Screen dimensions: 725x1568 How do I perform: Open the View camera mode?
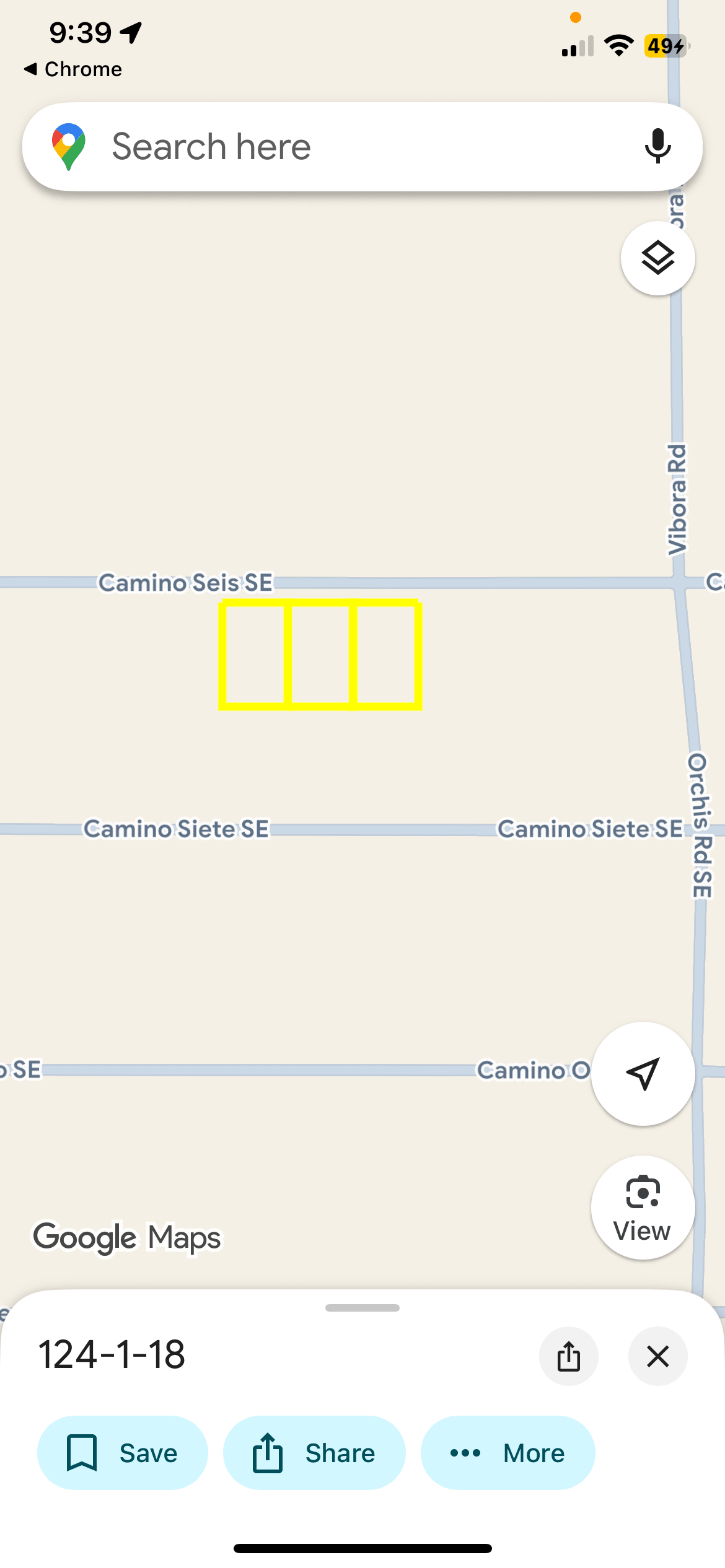tap(643, 1208)
